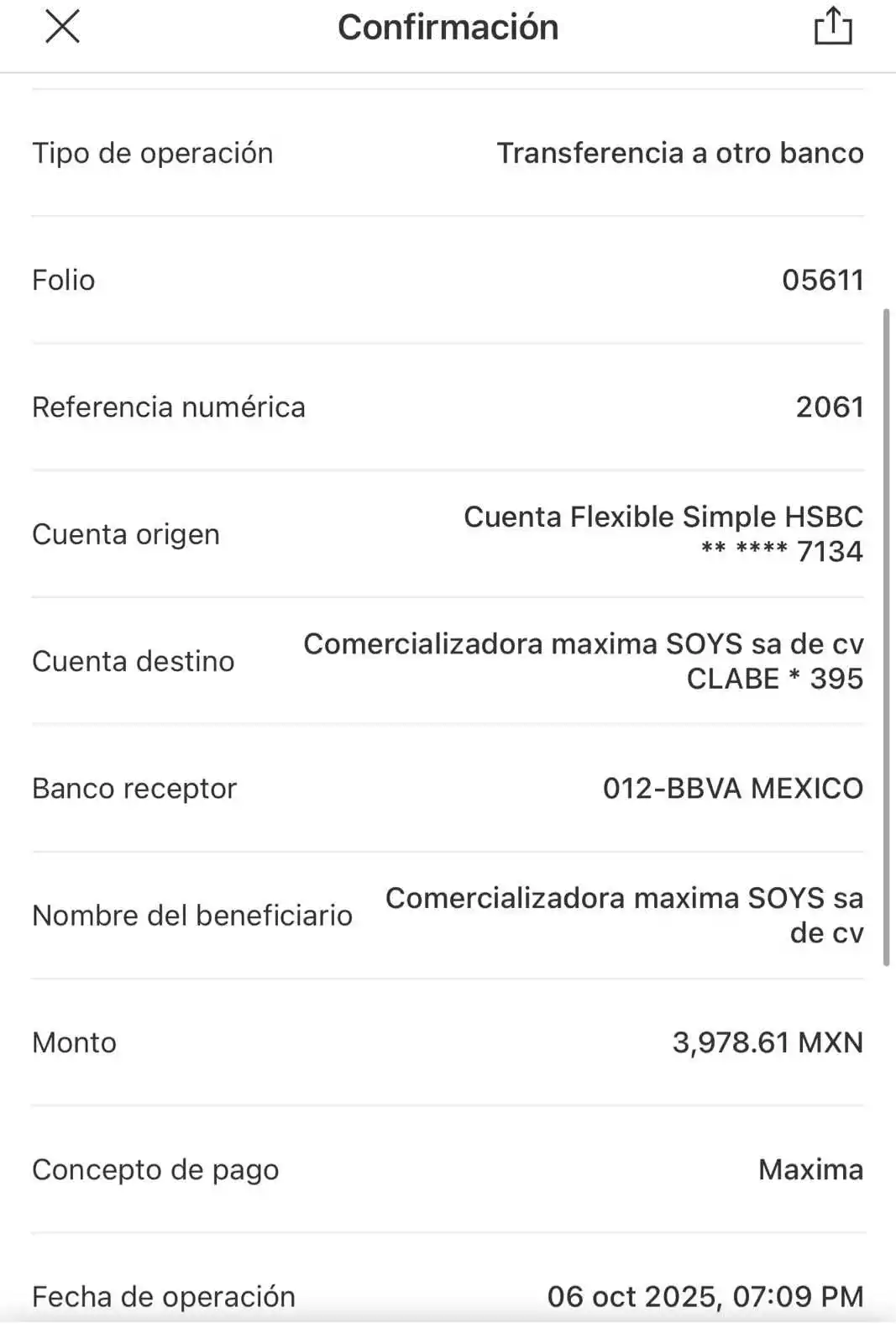
Task: Close the Confirmación screen
Action: [60, 27]
